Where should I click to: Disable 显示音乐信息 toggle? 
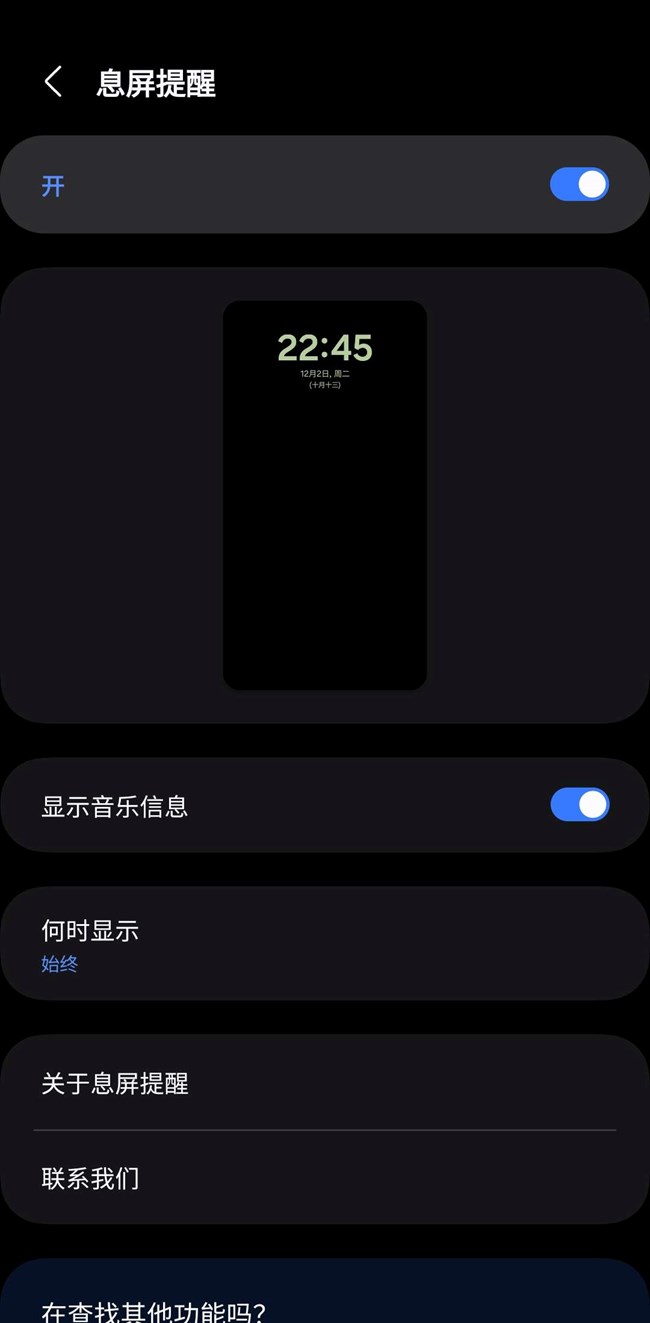pos(579,805)
